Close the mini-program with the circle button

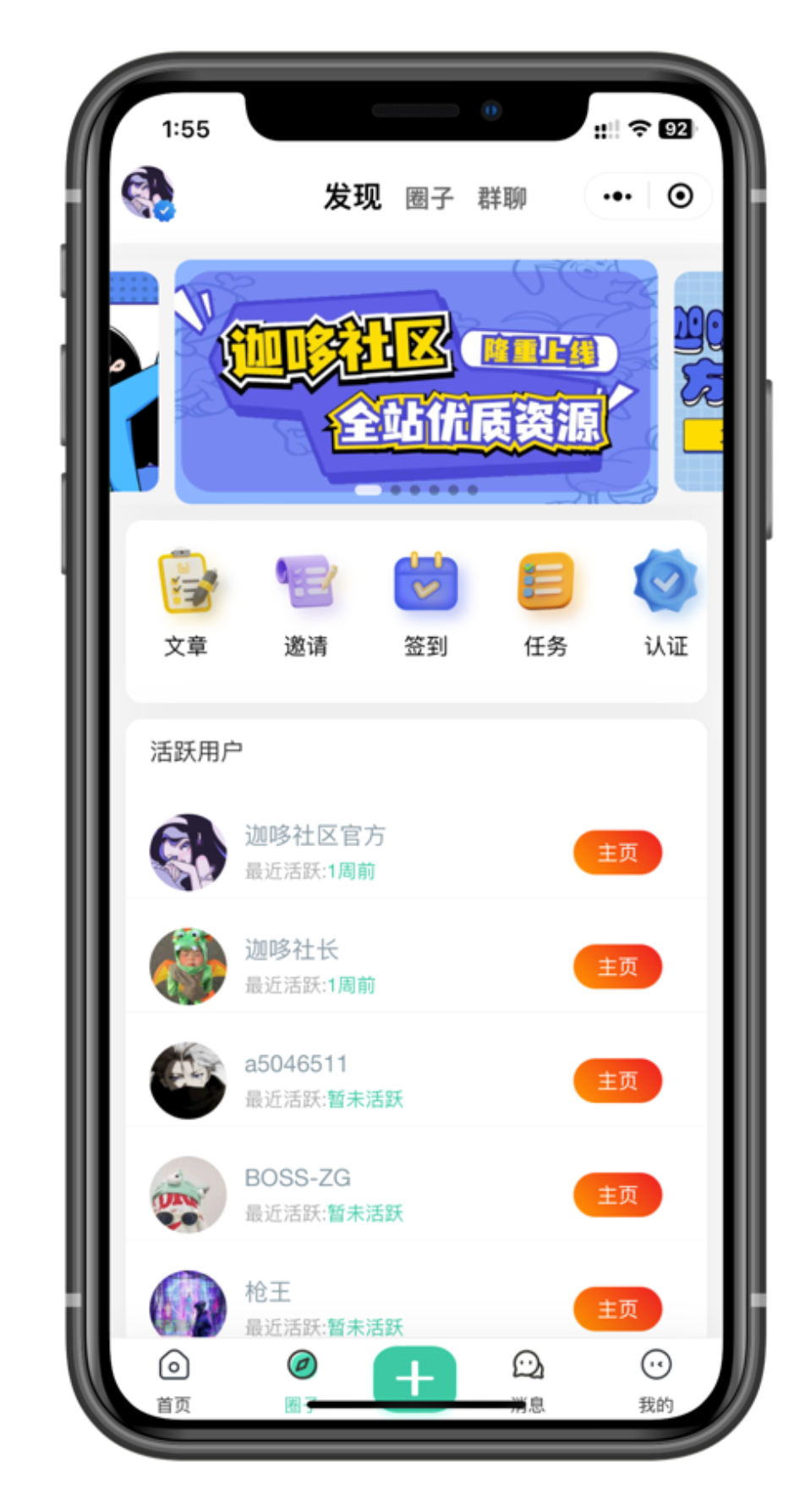tap(680, 196)
